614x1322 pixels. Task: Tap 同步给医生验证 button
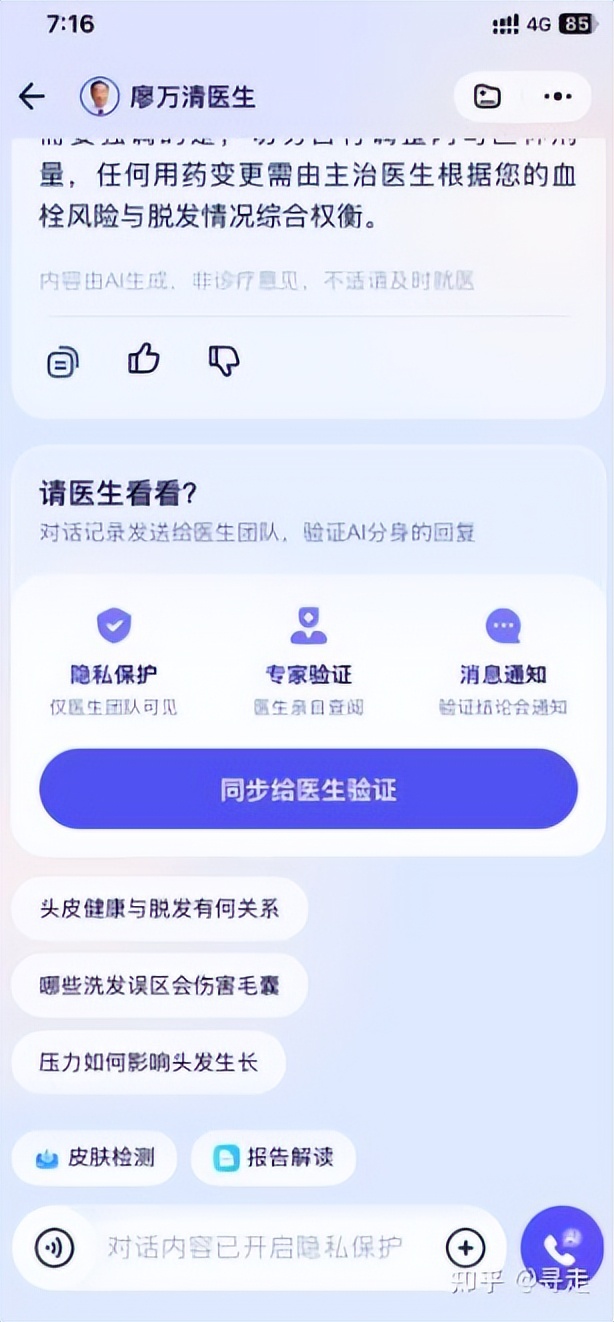pyautogui.click(x=308, y=789)
